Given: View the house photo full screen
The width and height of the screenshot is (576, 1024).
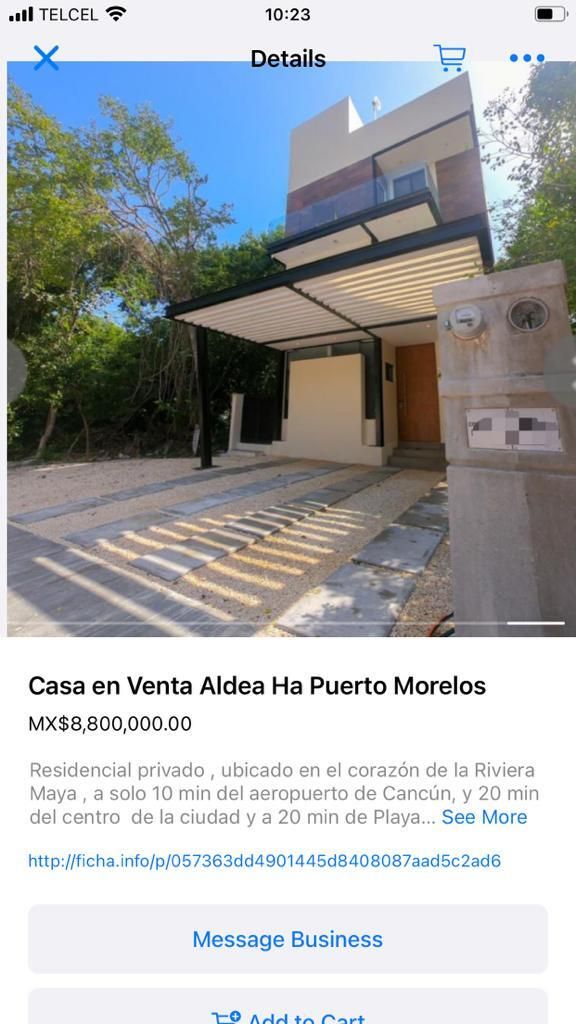Looking at the screenshot, I should tap(288, 349).
